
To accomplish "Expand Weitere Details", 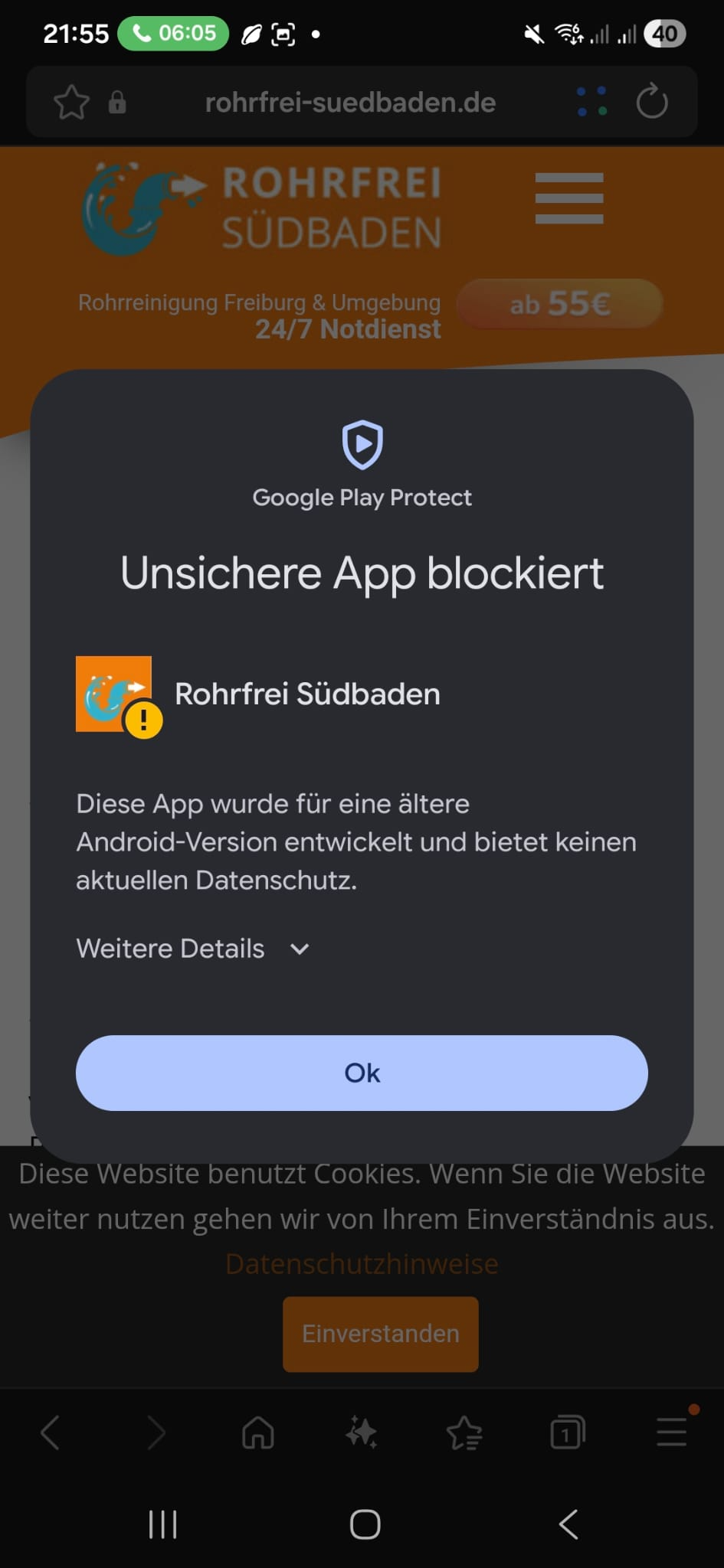I will click(193, 949).
